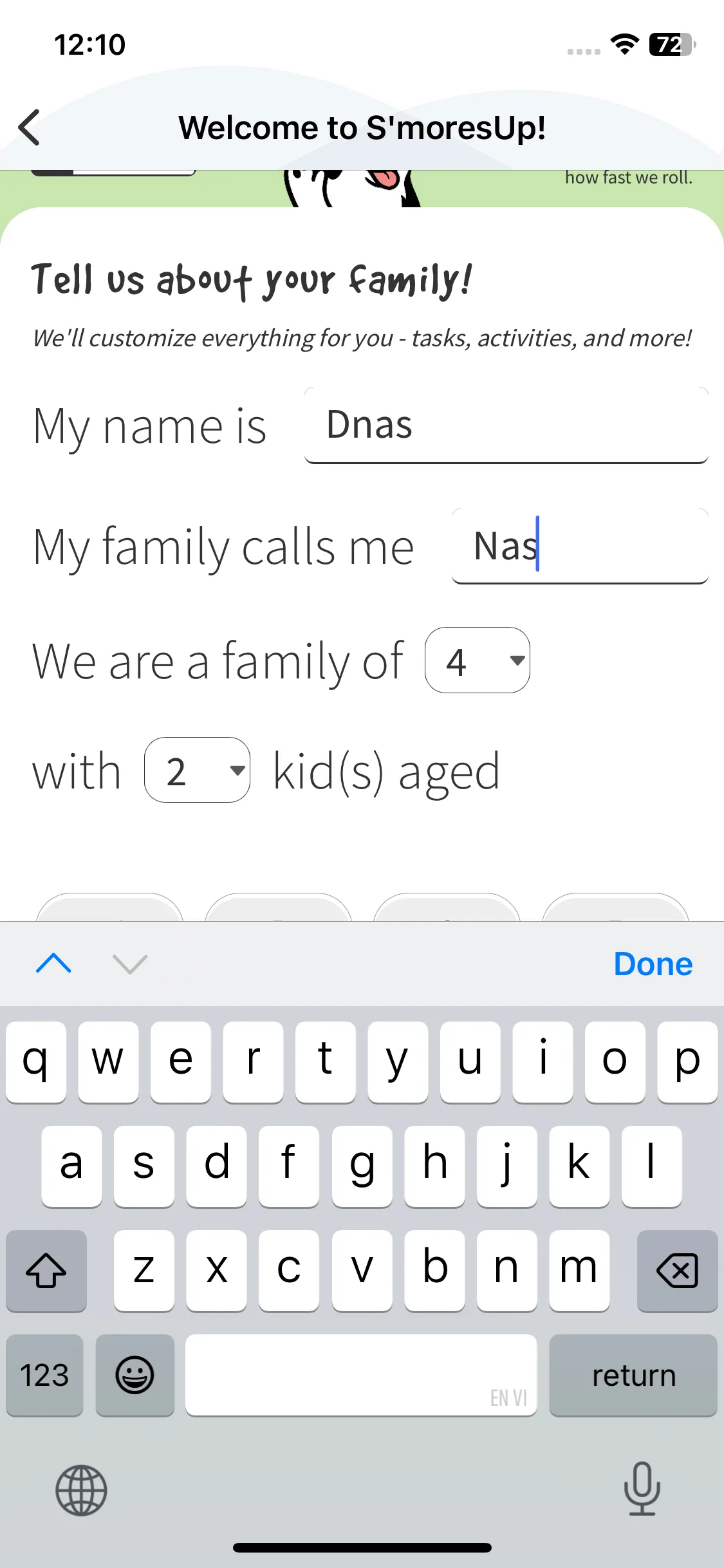Tap Done above the keyboard
Image resolution: width=724 pixels, height=1568 pixels.
[x=653, y=964]
